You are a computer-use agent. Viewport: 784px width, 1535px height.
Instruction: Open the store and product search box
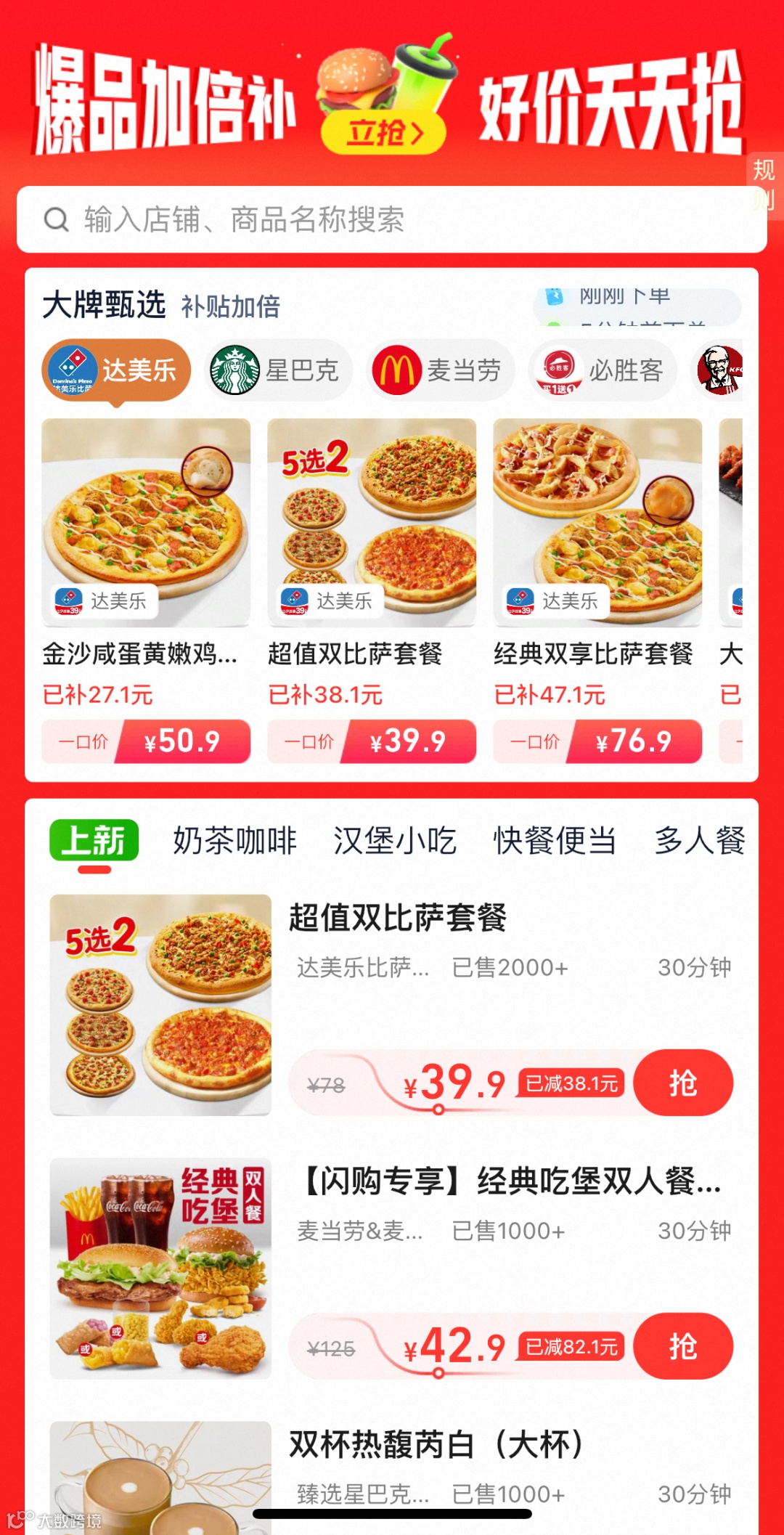(x=392, y=219)
